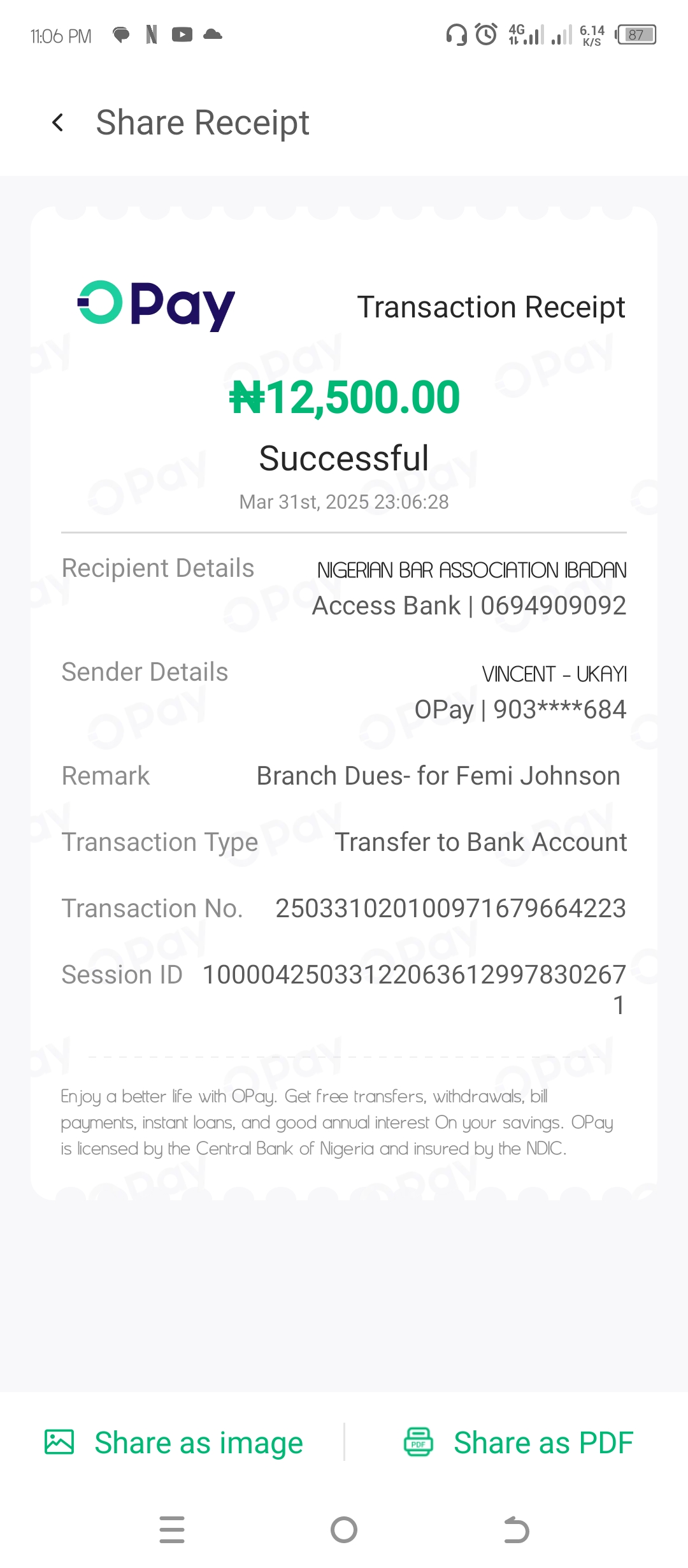Open recent apps from navigation bar

coord(172,1530)
